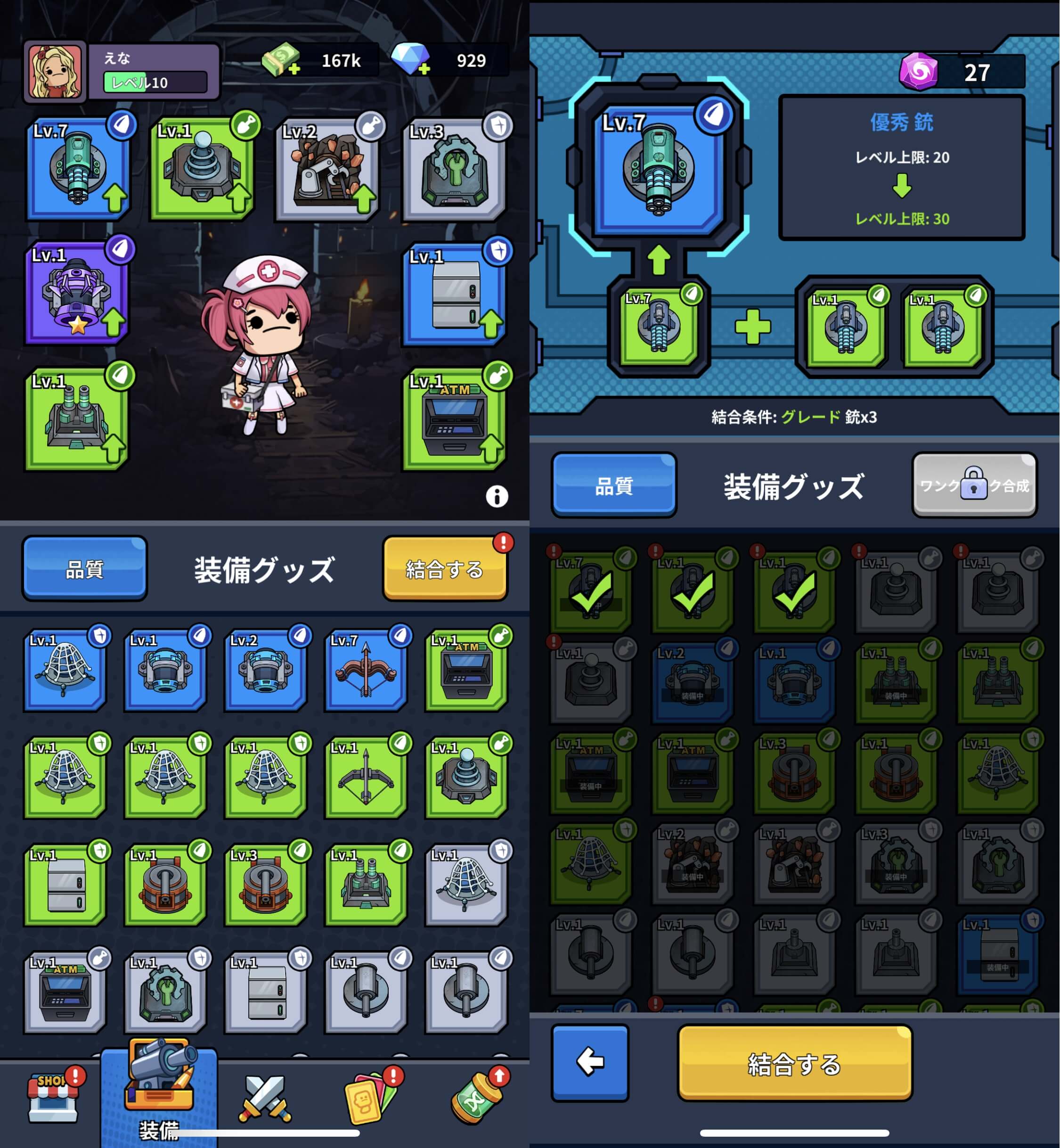
Task: Open the Shop tab
Action: (x=53, y=1098)
